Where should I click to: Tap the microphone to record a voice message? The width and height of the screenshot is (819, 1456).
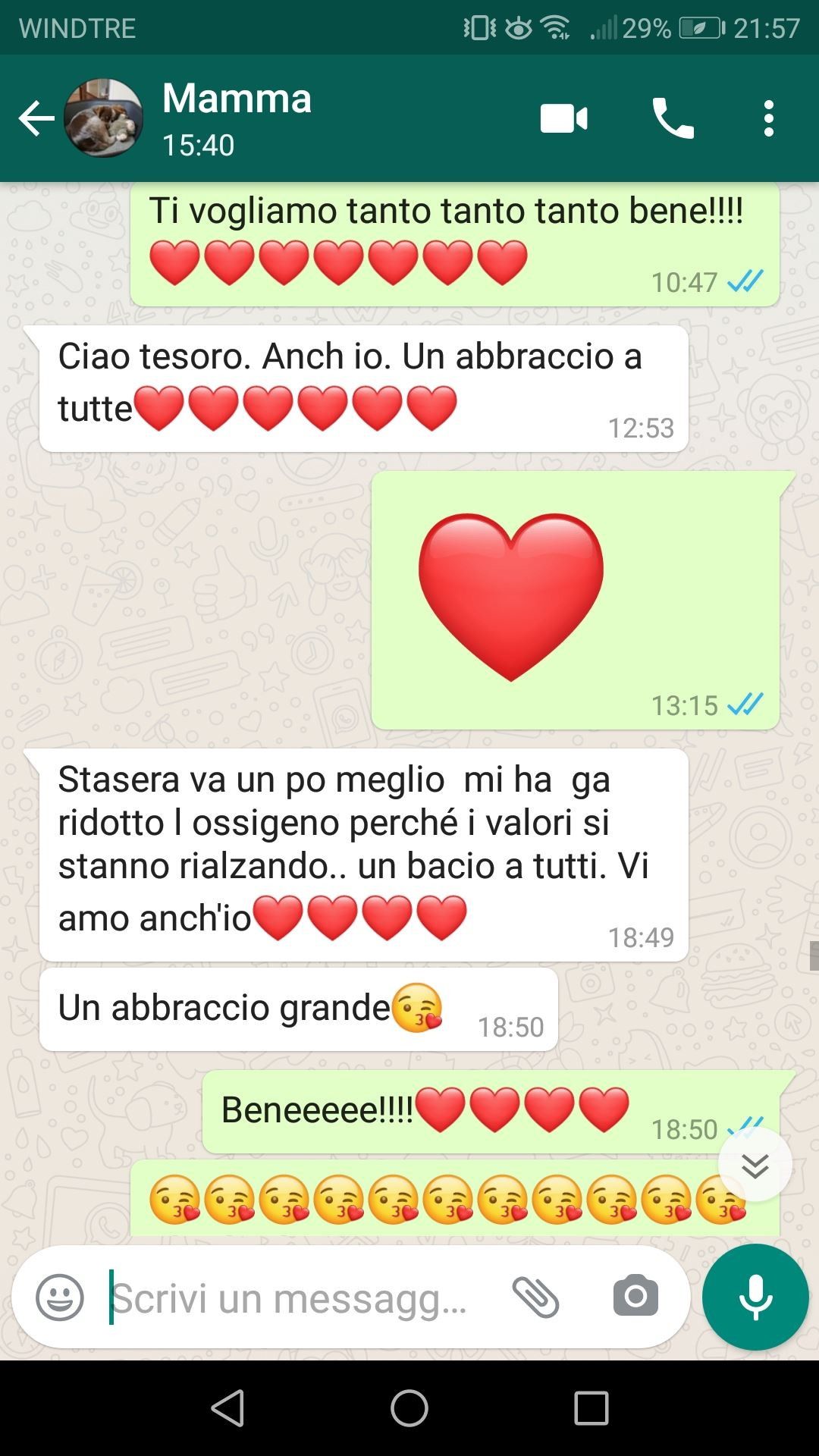(x=755, y=1298)
